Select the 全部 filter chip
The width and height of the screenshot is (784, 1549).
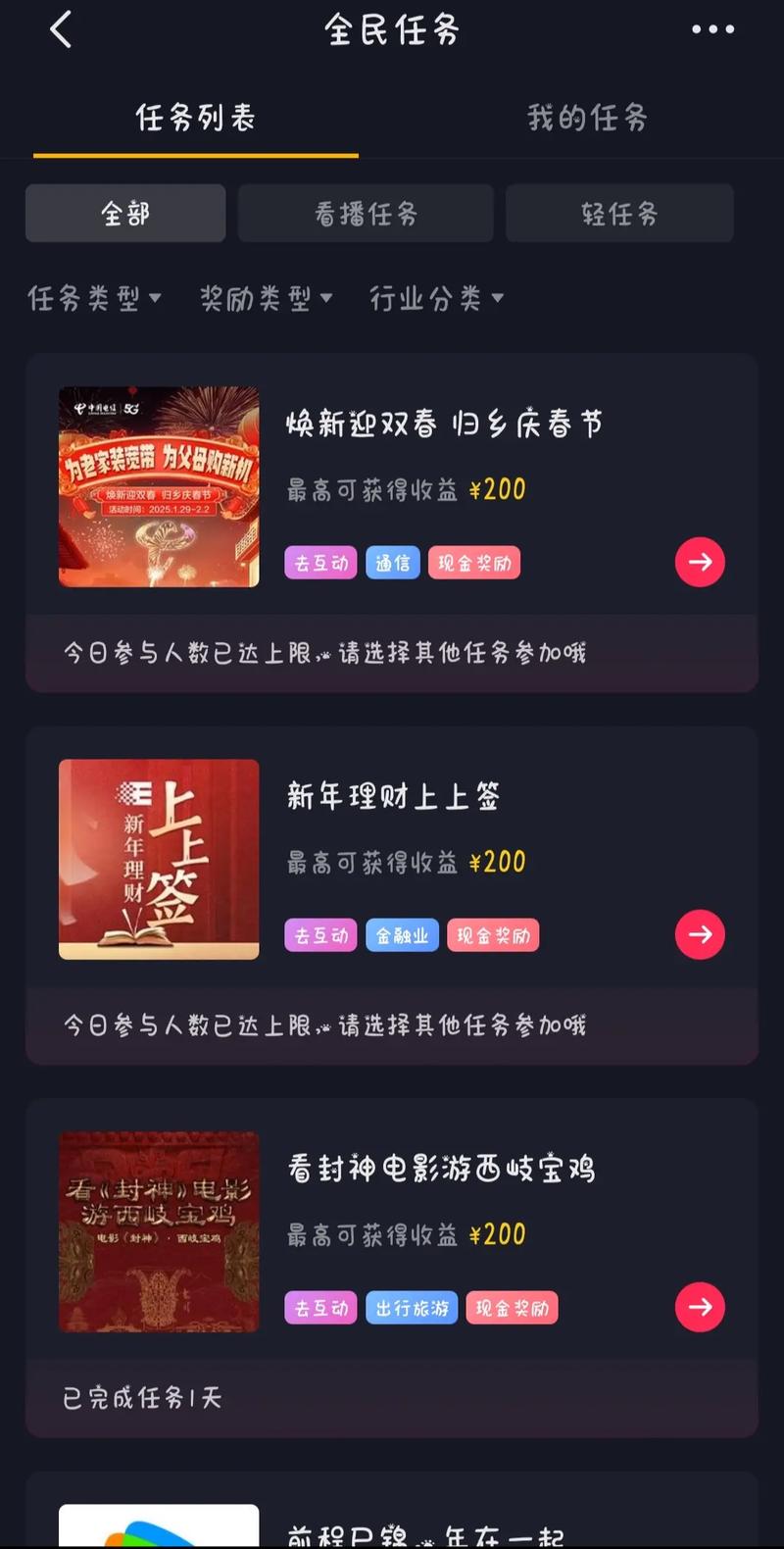point(124,213)
